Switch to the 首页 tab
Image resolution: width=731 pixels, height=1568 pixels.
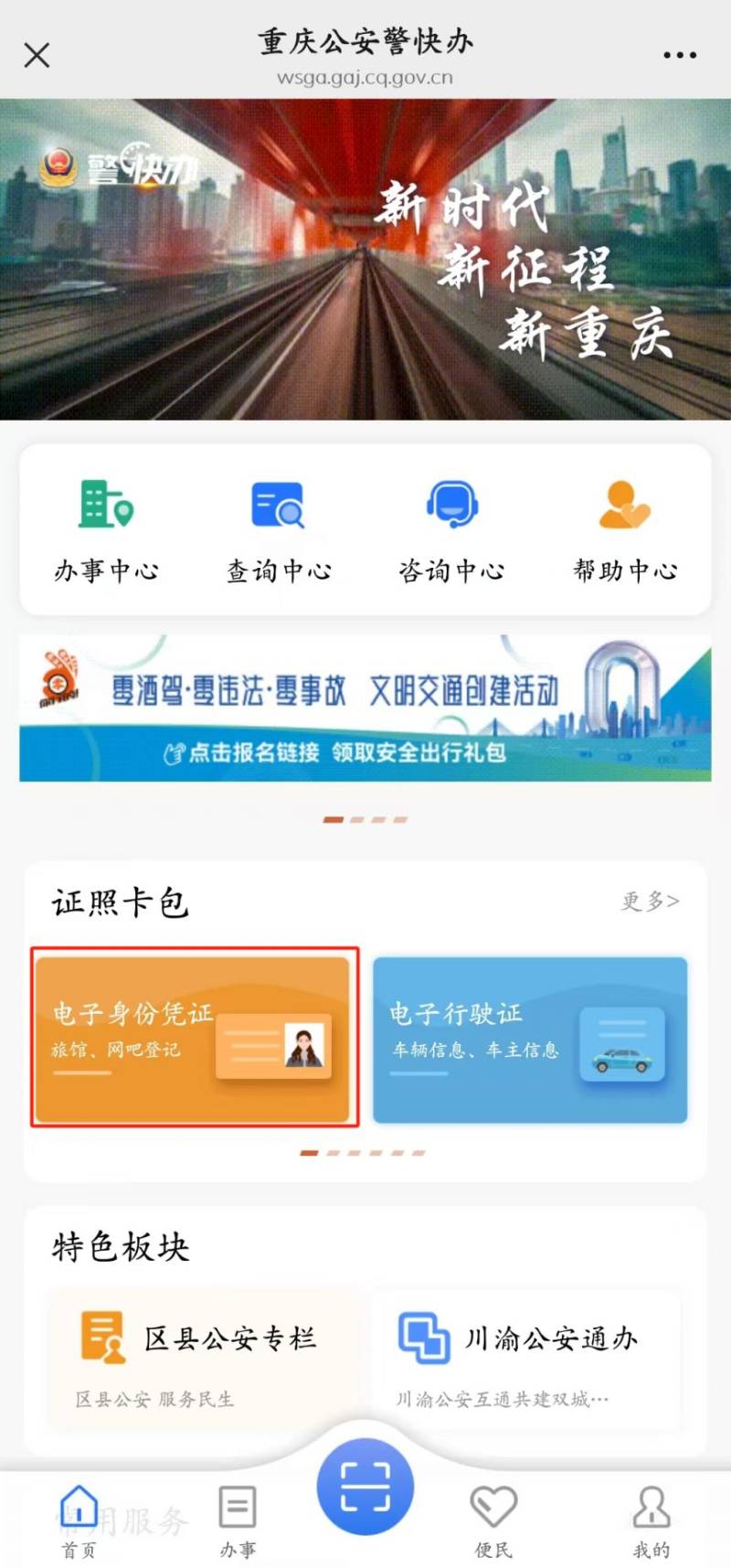tap(79, 1520)
